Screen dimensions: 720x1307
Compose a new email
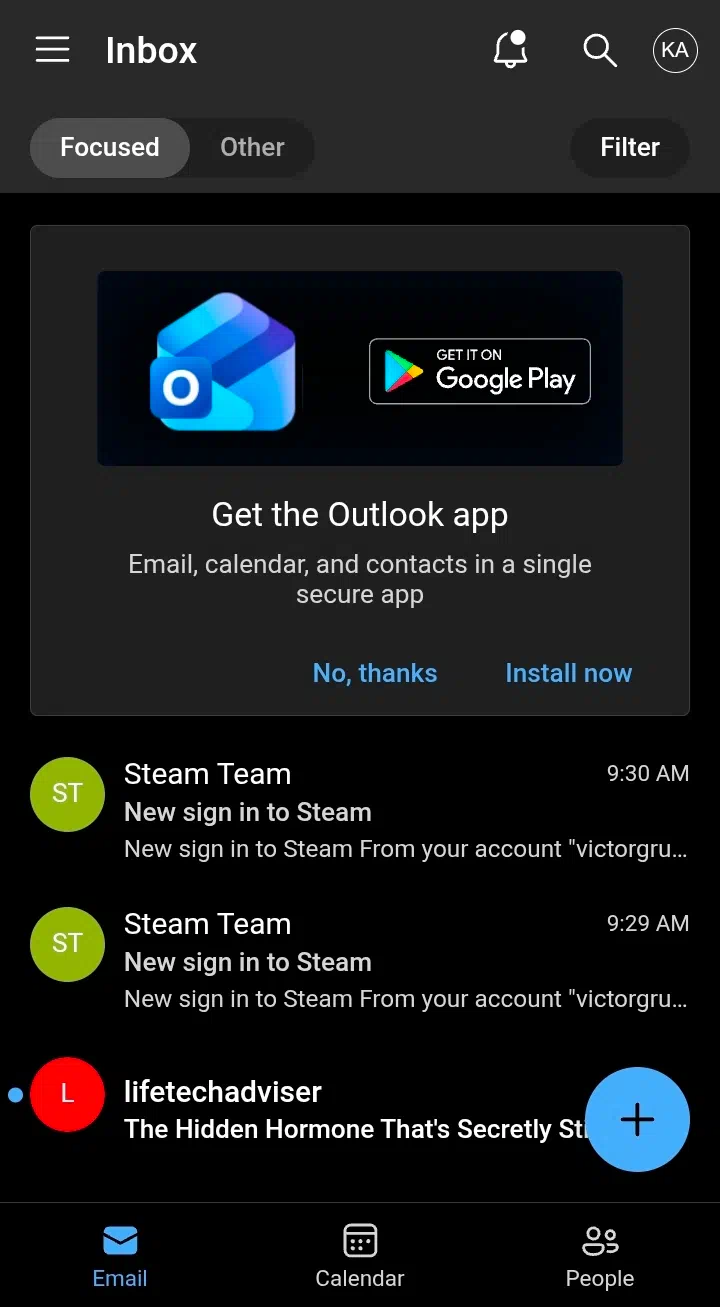pos(637,1119)
